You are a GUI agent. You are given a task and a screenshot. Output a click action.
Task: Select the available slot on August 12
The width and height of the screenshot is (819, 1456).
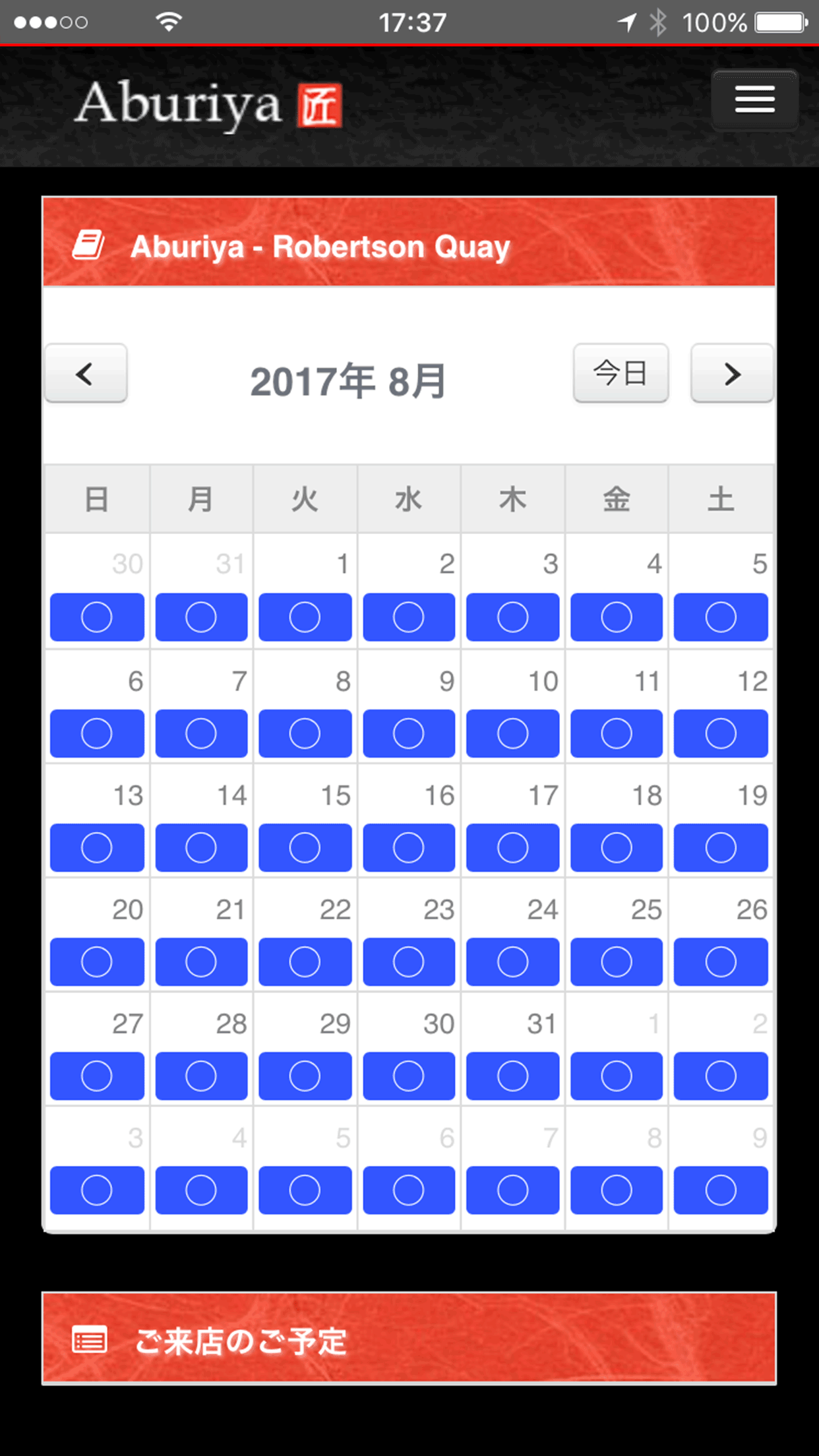coord(721,733)
